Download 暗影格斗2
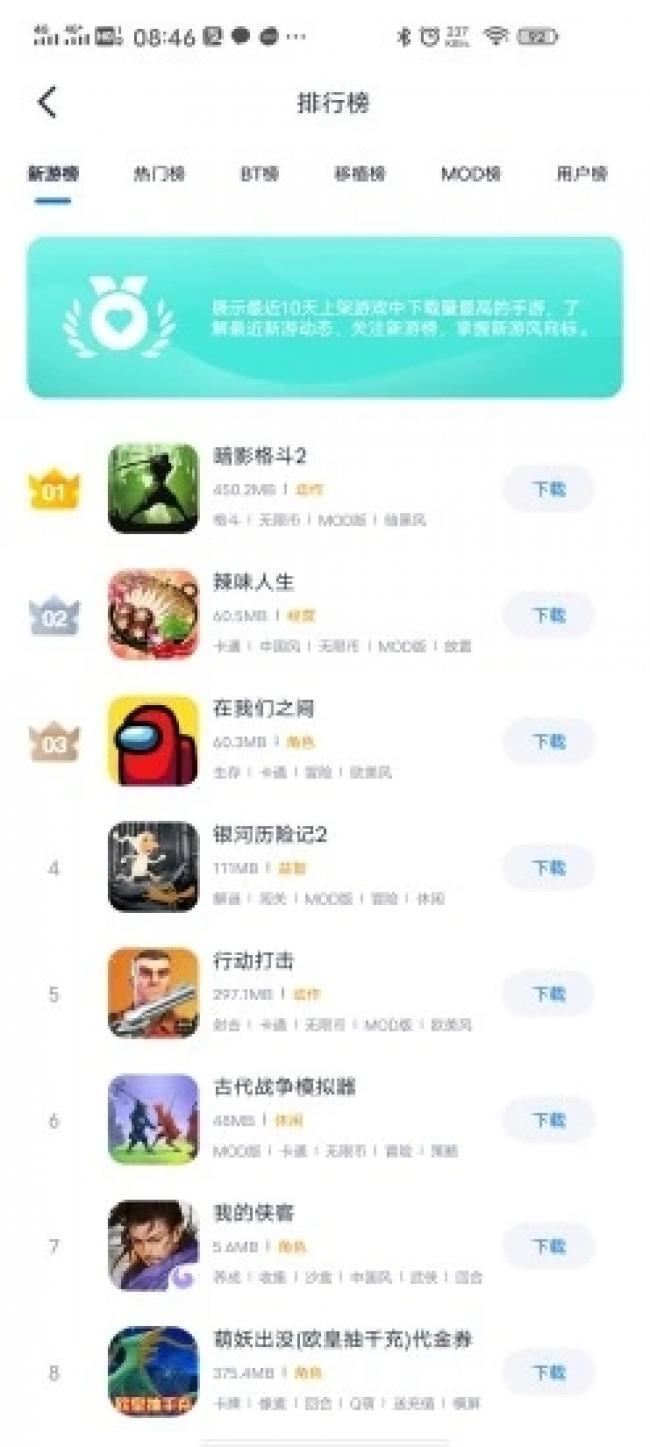 pos(548,489)
